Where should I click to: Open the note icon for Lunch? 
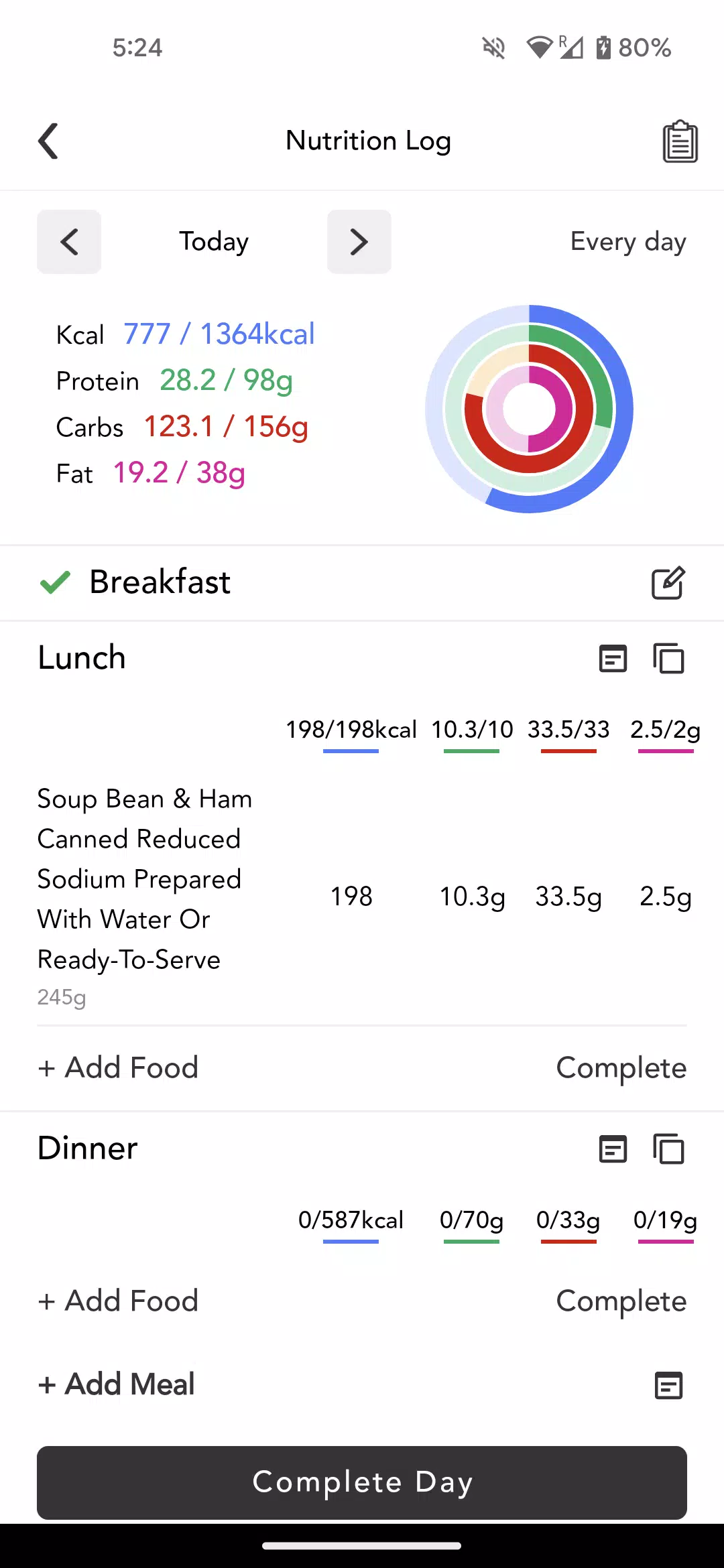click(613, 659)
